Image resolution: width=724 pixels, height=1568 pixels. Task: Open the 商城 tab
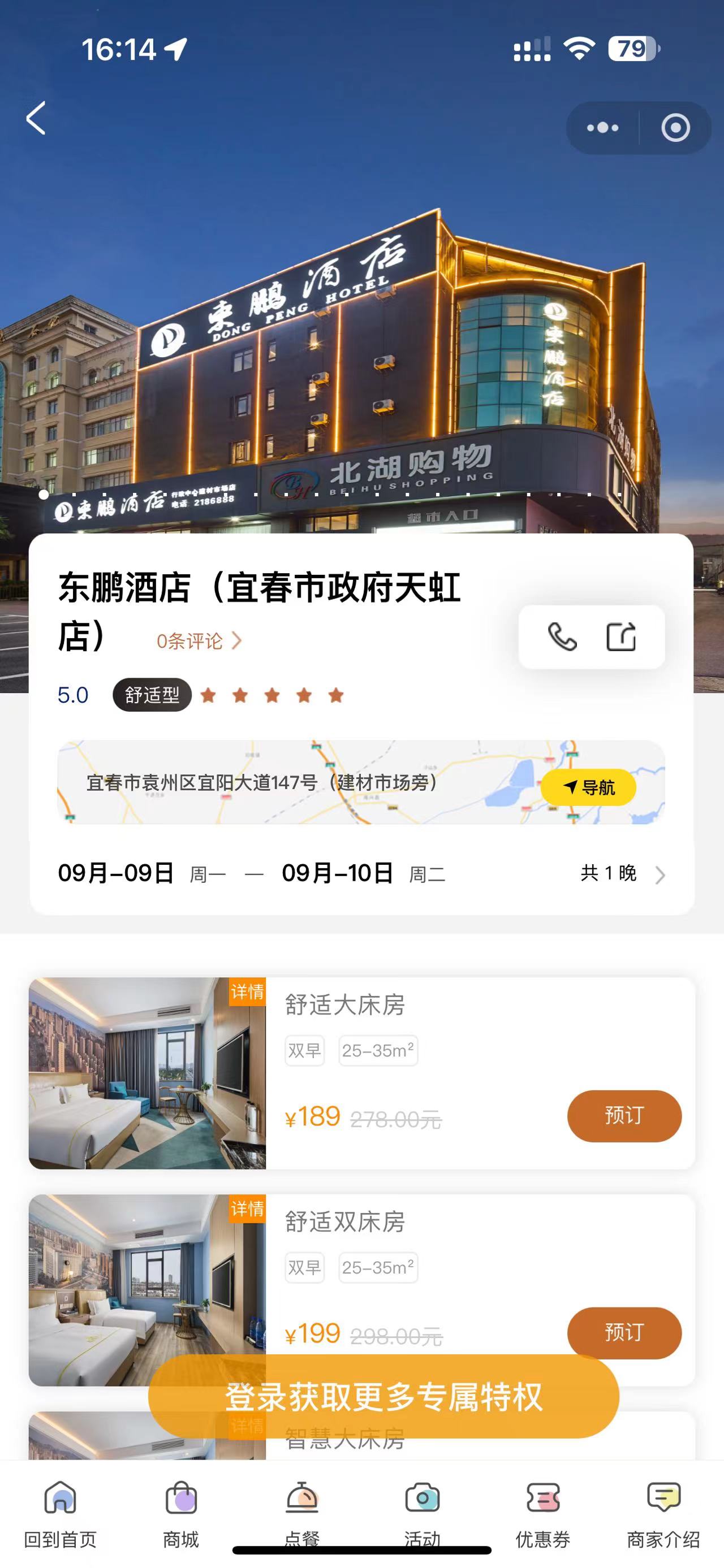click(181, 1513)
